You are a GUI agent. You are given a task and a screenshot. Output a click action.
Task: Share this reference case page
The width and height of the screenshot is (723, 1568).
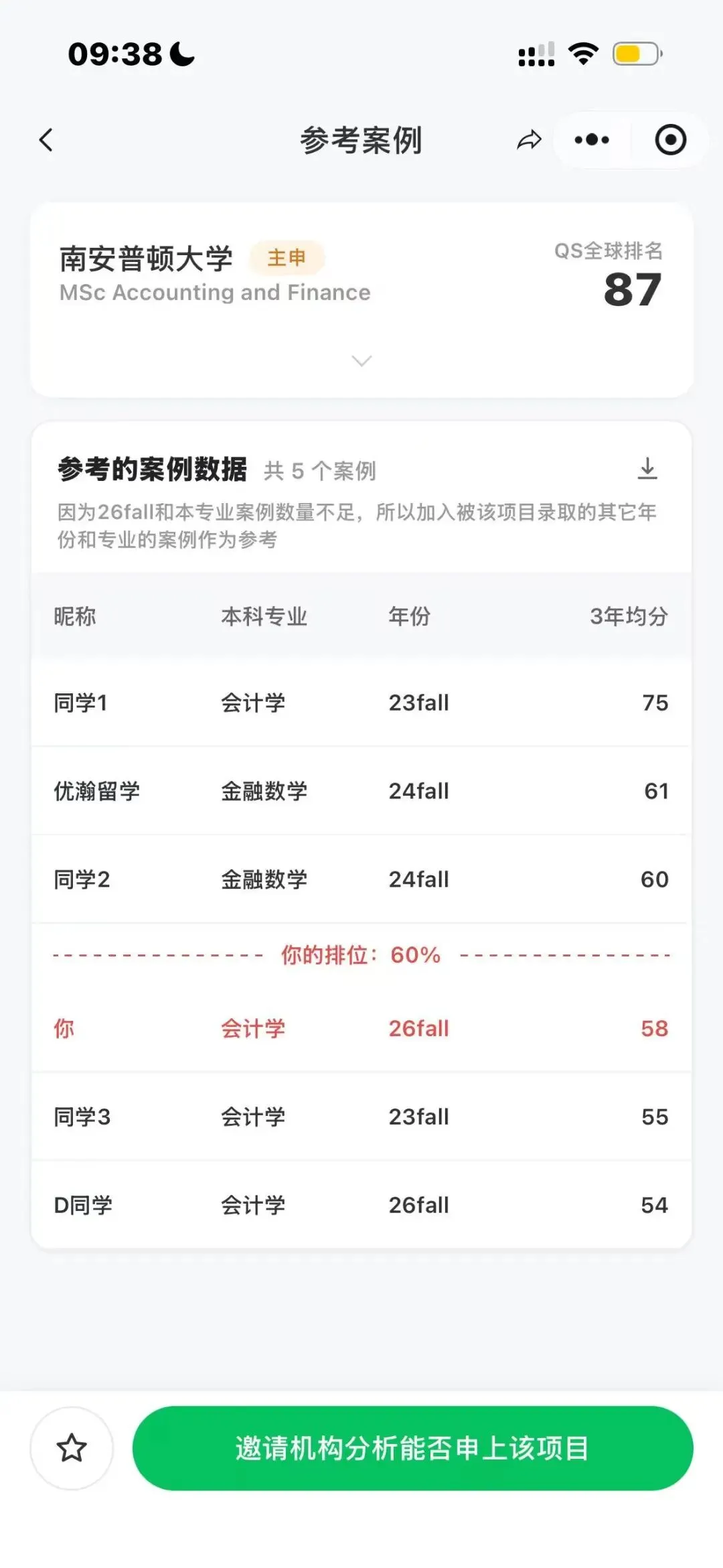pyautogui.click(x=529, y=140)
